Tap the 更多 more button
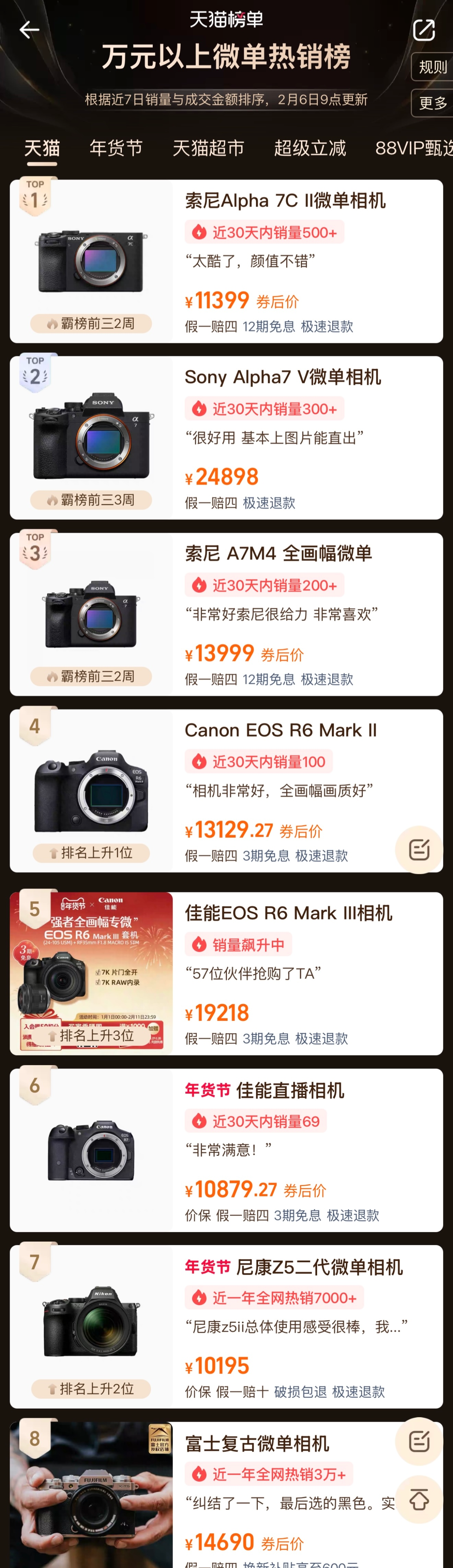This screenshot has width=453, height=1568. click(x=432, y=103)
